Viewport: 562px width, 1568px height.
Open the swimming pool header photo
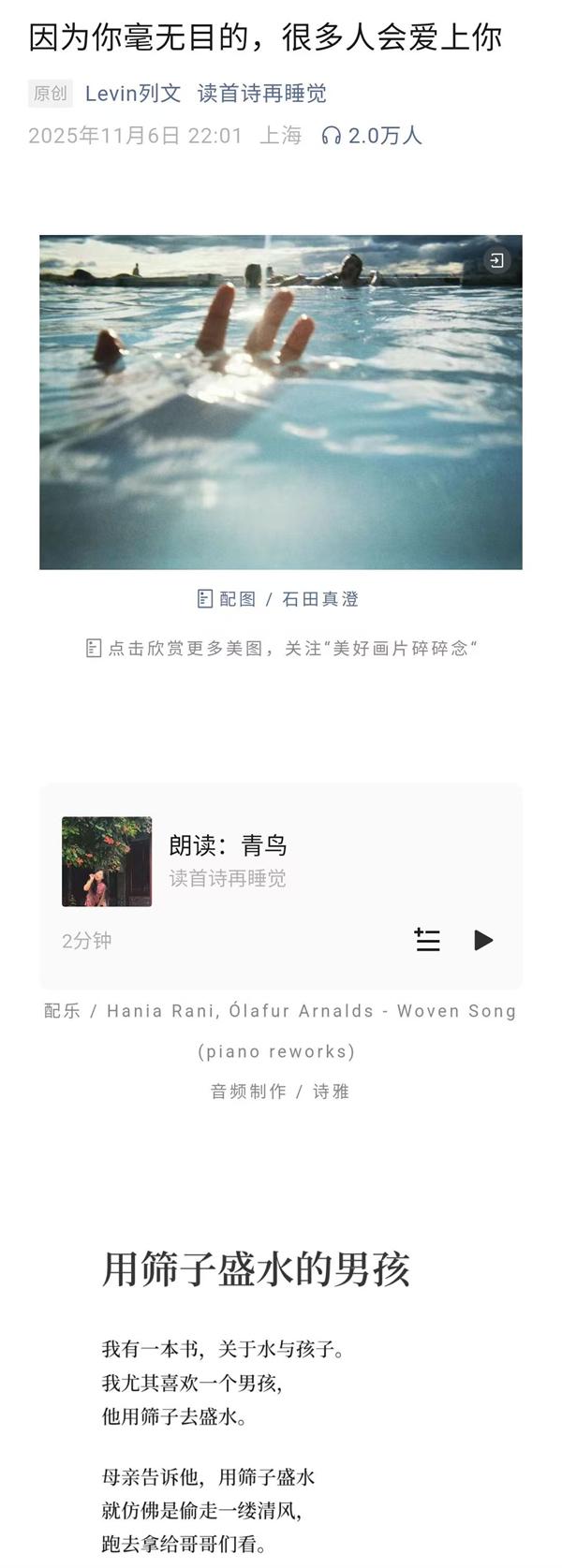click(280, 402)
